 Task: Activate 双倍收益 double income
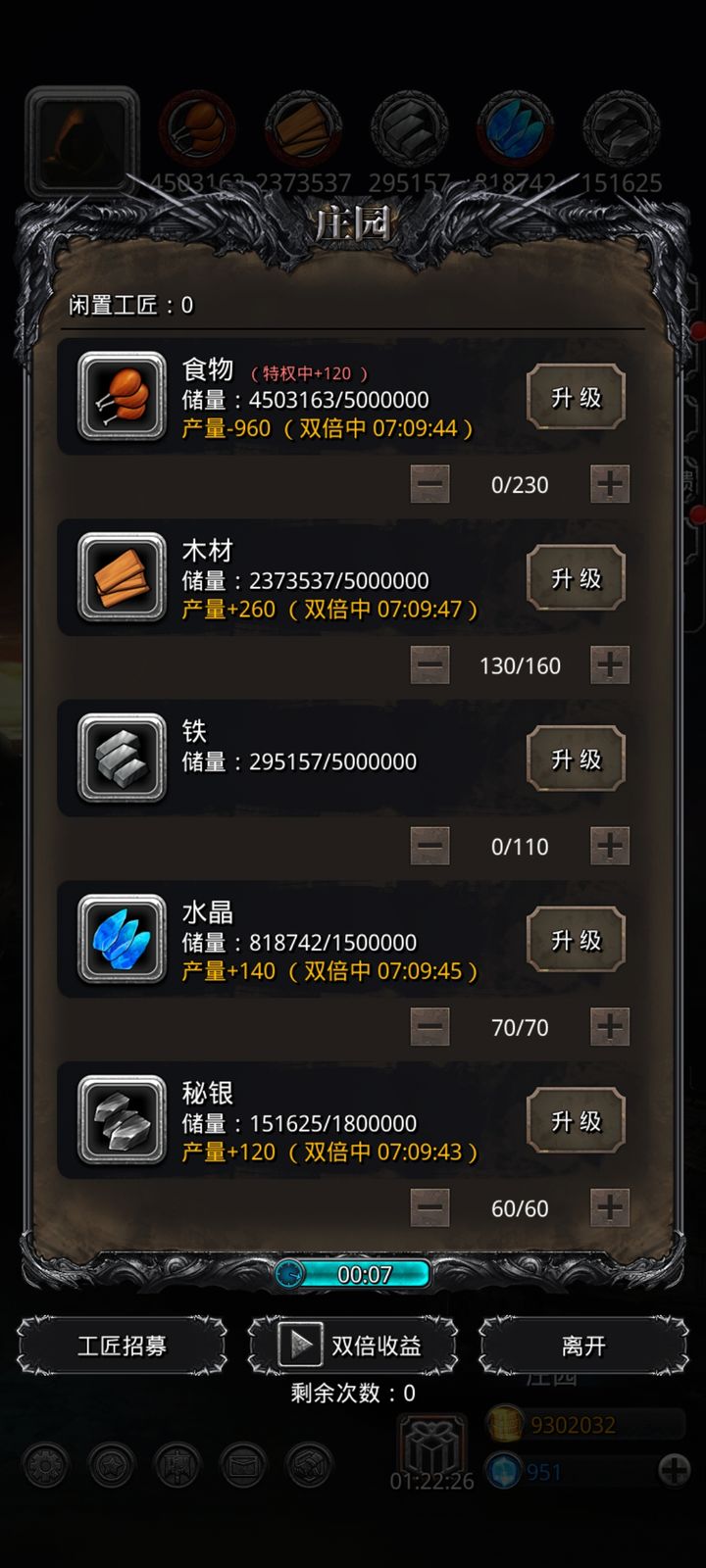(353, 1346)
